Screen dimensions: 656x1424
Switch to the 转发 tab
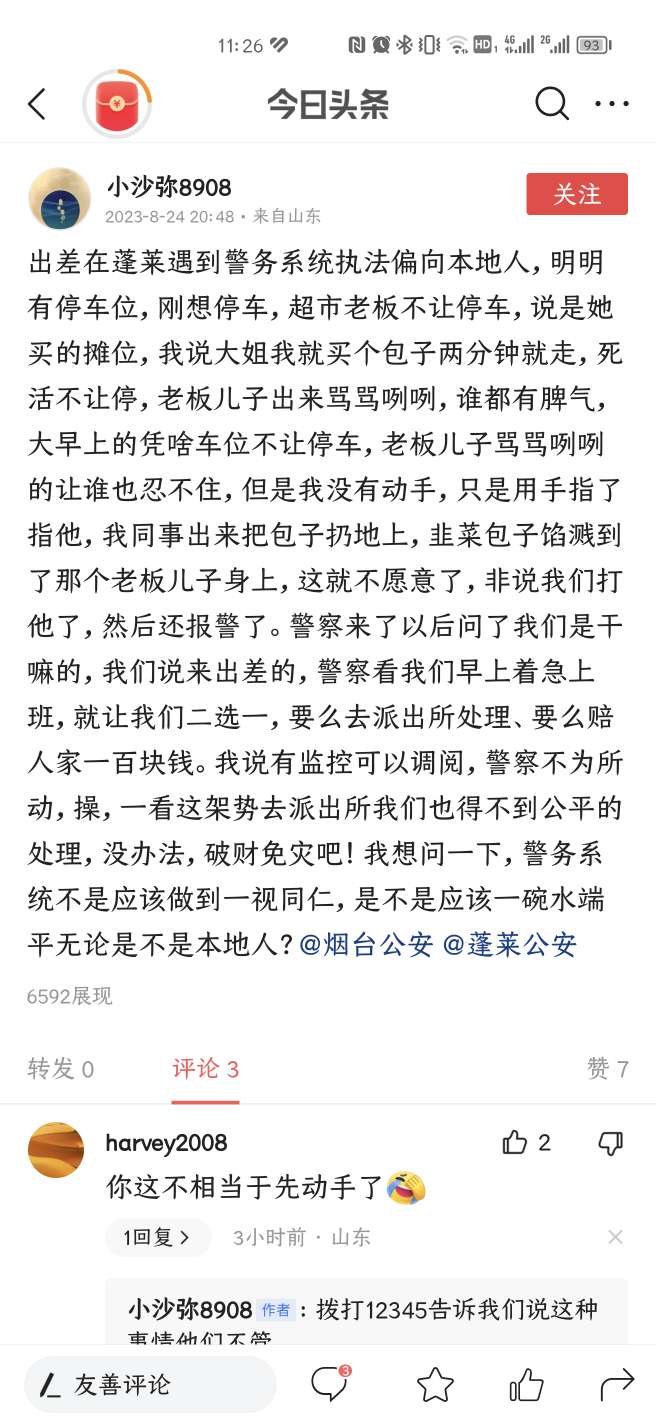click(61, 1069)
